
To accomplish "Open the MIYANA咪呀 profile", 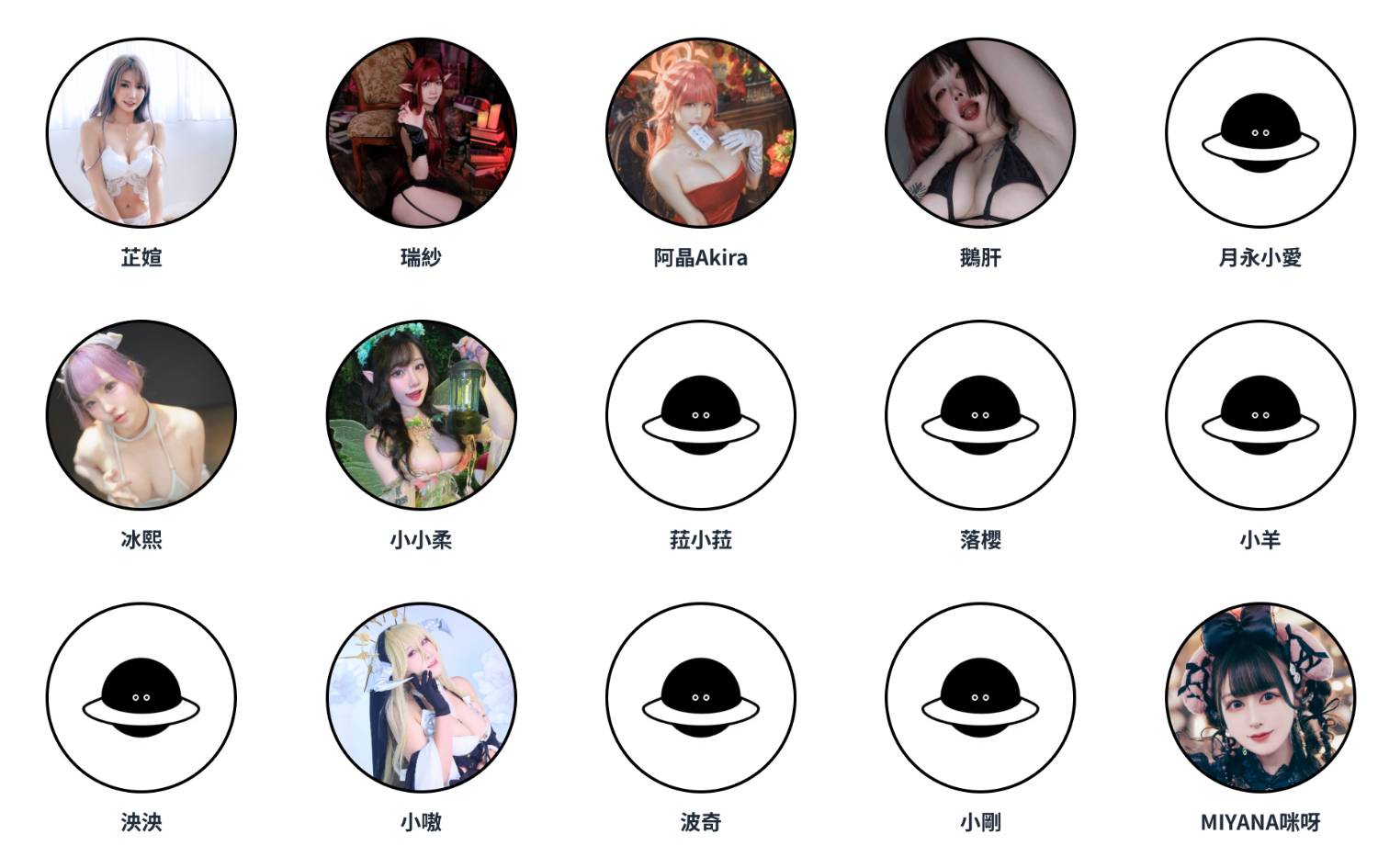I will (x=1259, y=697).
